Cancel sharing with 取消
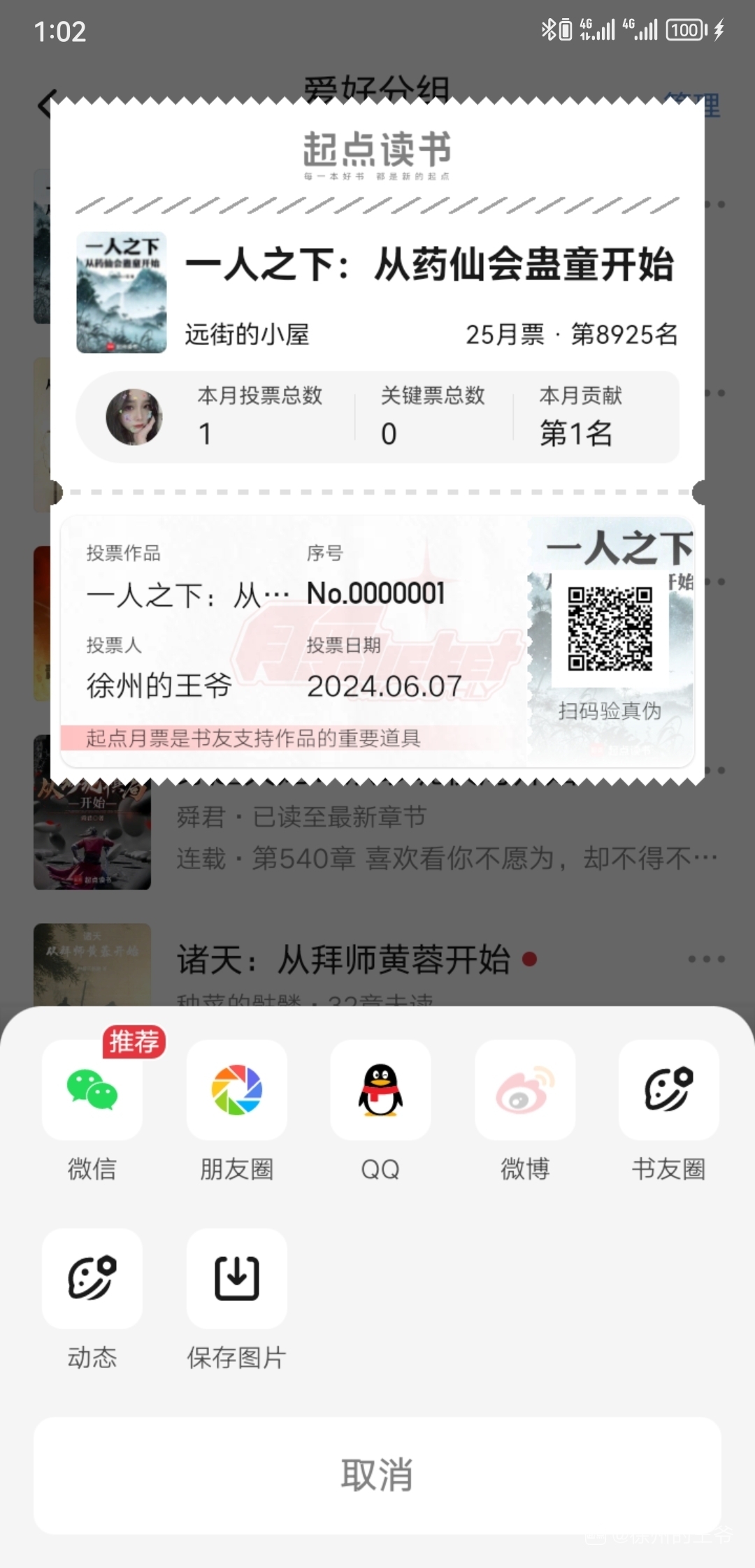The height and width of the screenshot is (1568, 755). pos(377,1474)
